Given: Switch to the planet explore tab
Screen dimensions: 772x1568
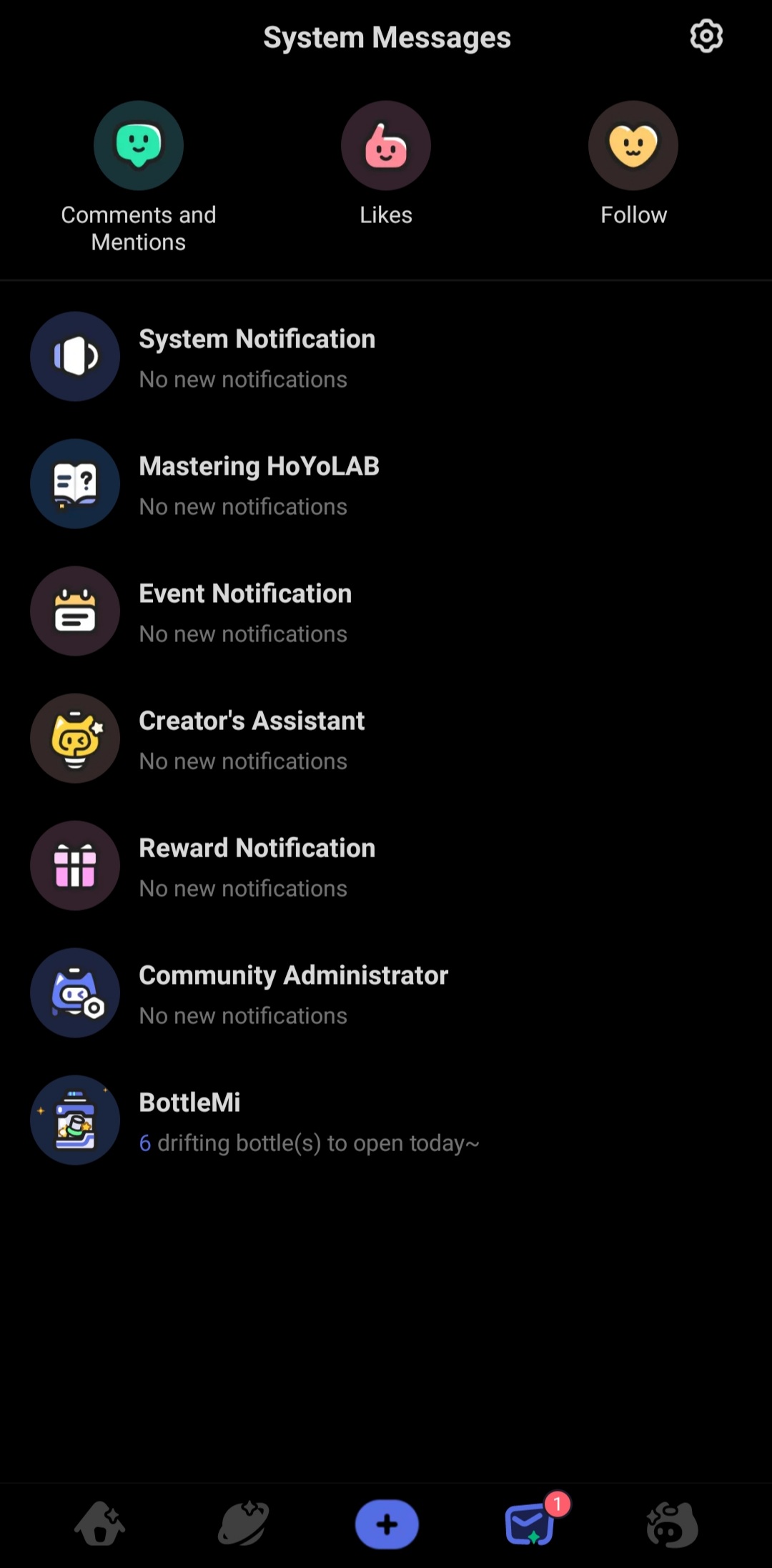Looking at the screenshot, I should pos(243,1524).
